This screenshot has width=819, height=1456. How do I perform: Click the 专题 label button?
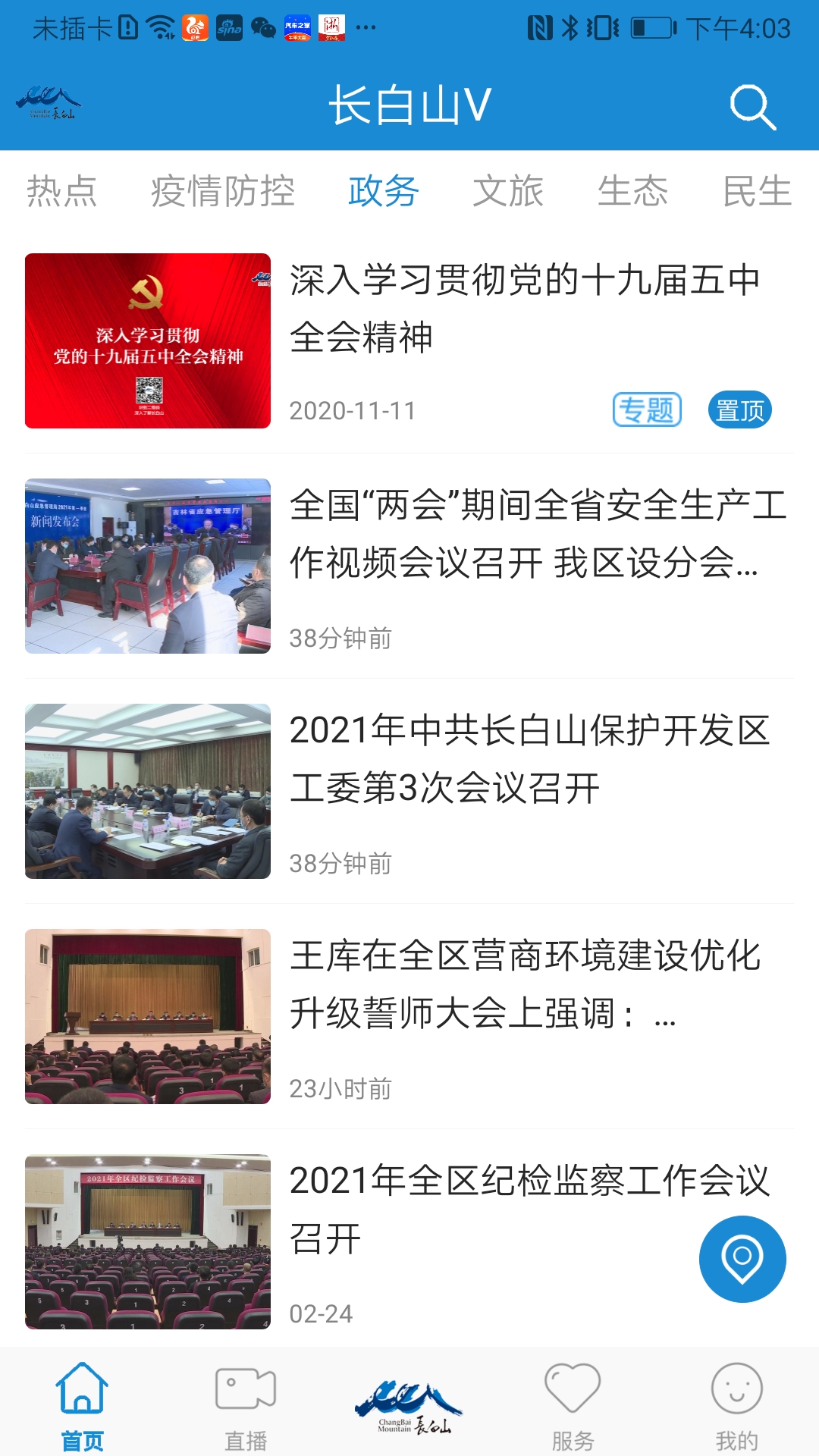[648, 409]
